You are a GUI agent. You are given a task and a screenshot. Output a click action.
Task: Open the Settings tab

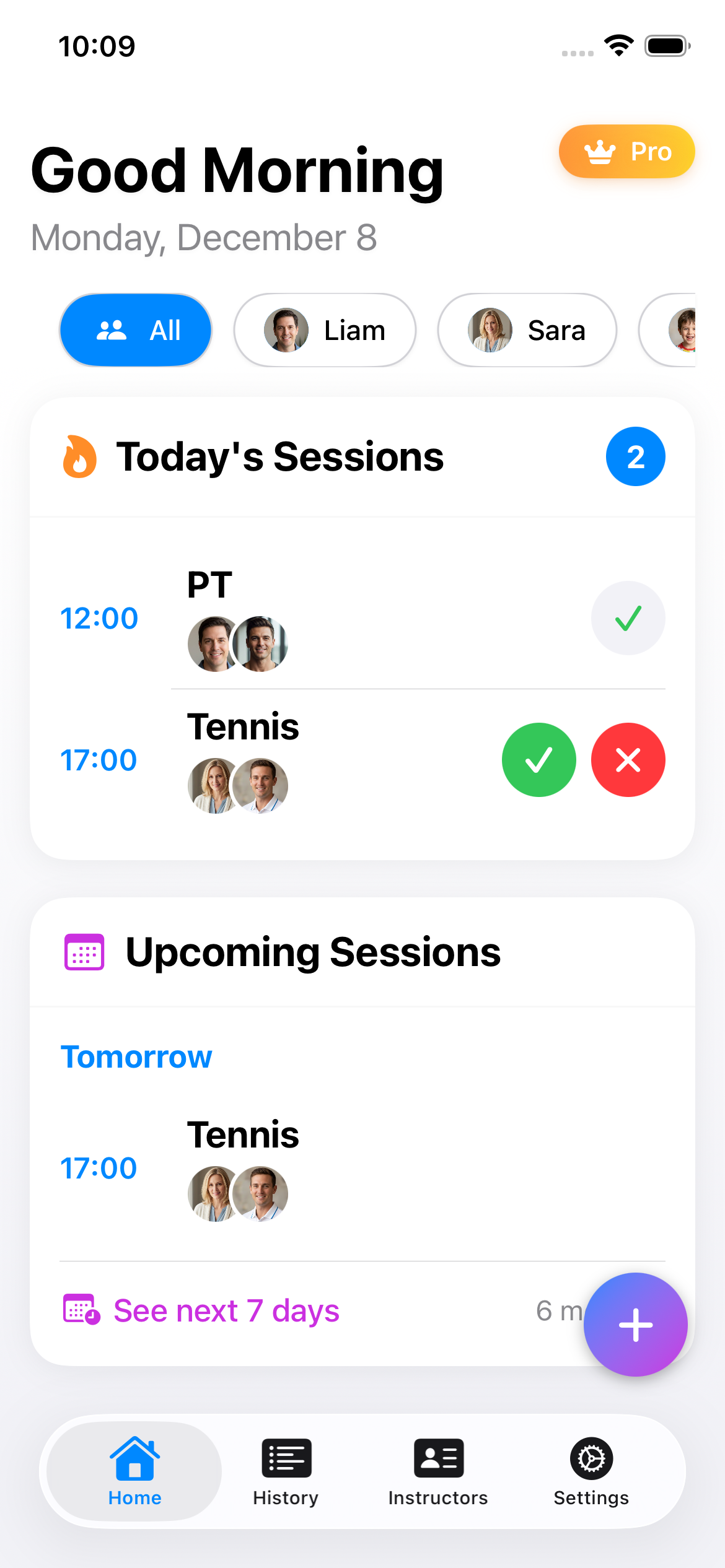tap(591, 1471)
